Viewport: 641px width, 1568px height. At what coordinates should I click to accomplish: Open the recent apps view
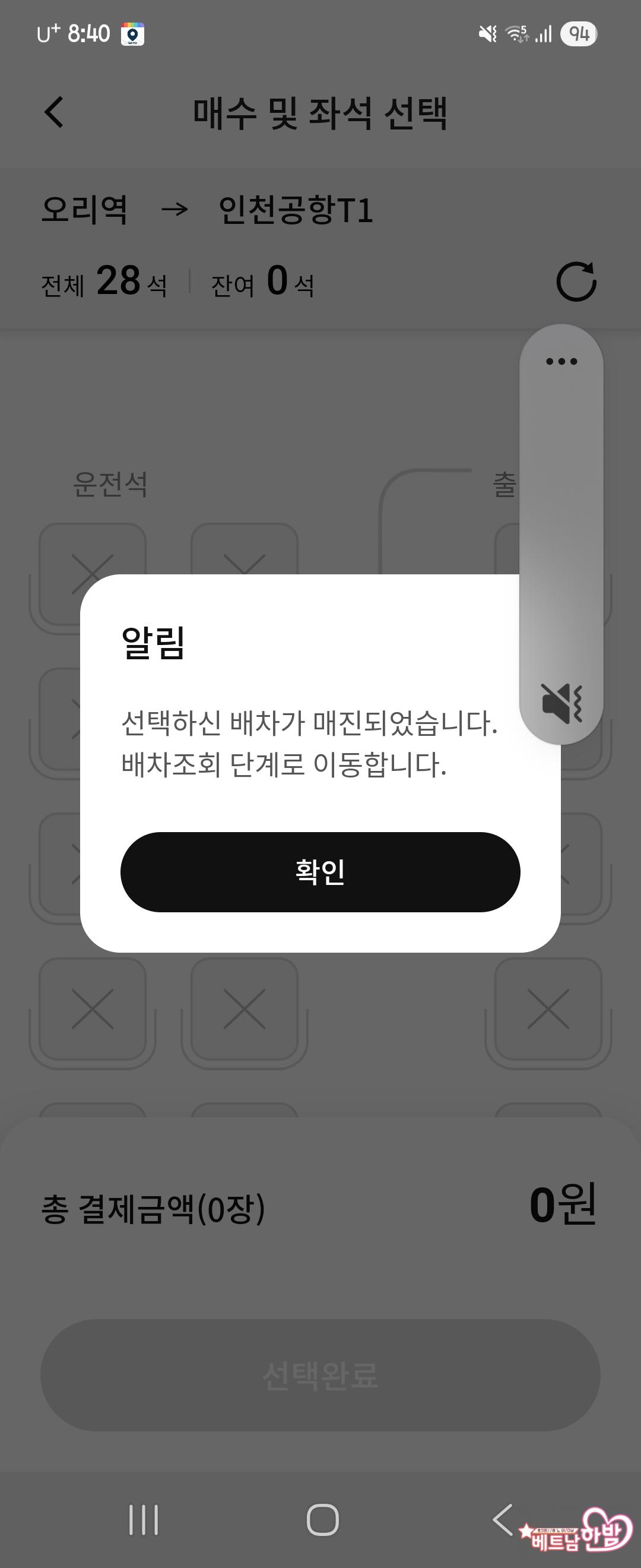click(144, 1519)
